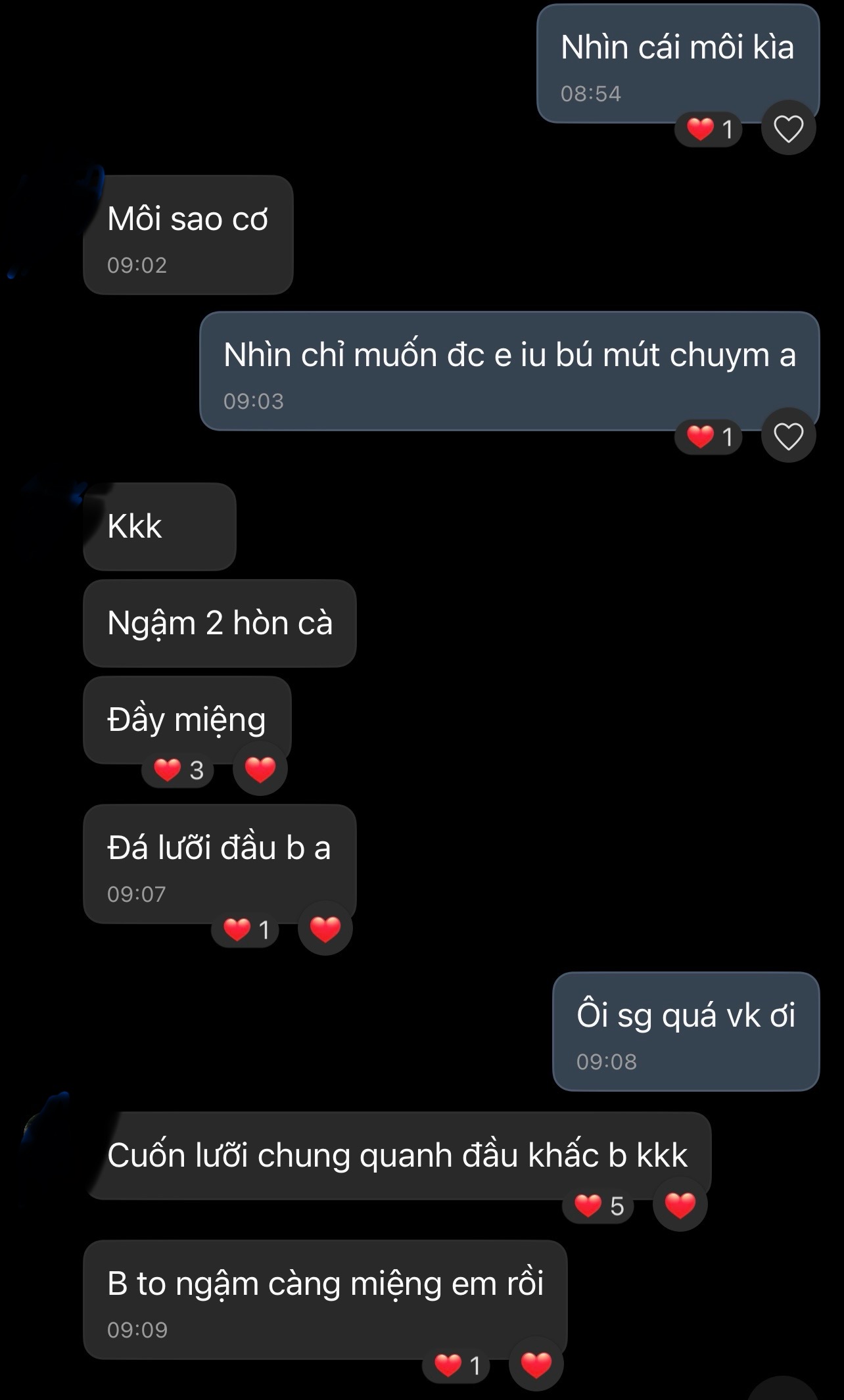Open the 3 reactions on "Đầy miệng"
Viewport: 844px width, 1400px height.
[x=178, y=770]
